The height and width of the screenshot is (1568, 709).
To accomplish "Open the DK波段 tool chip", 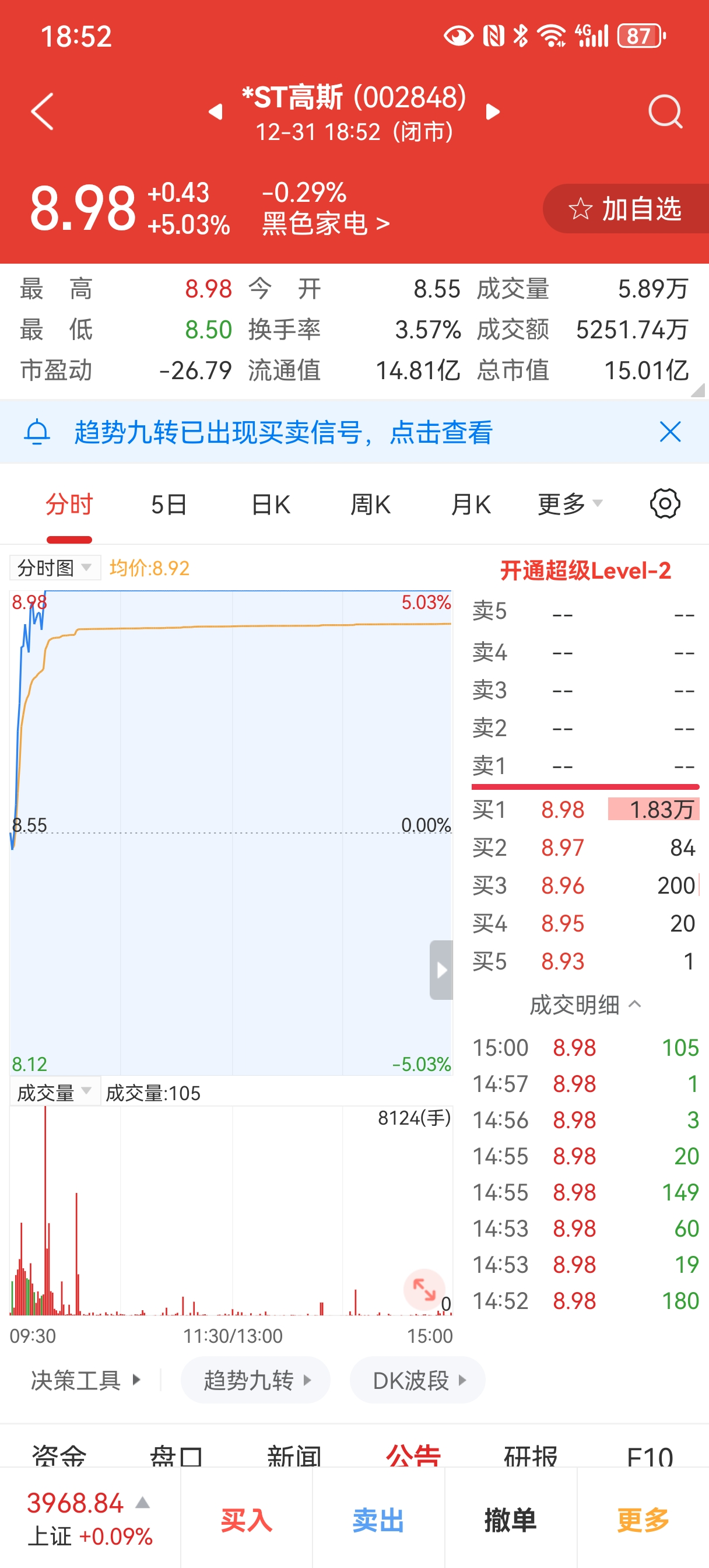I will click(x=418, y=1380).
